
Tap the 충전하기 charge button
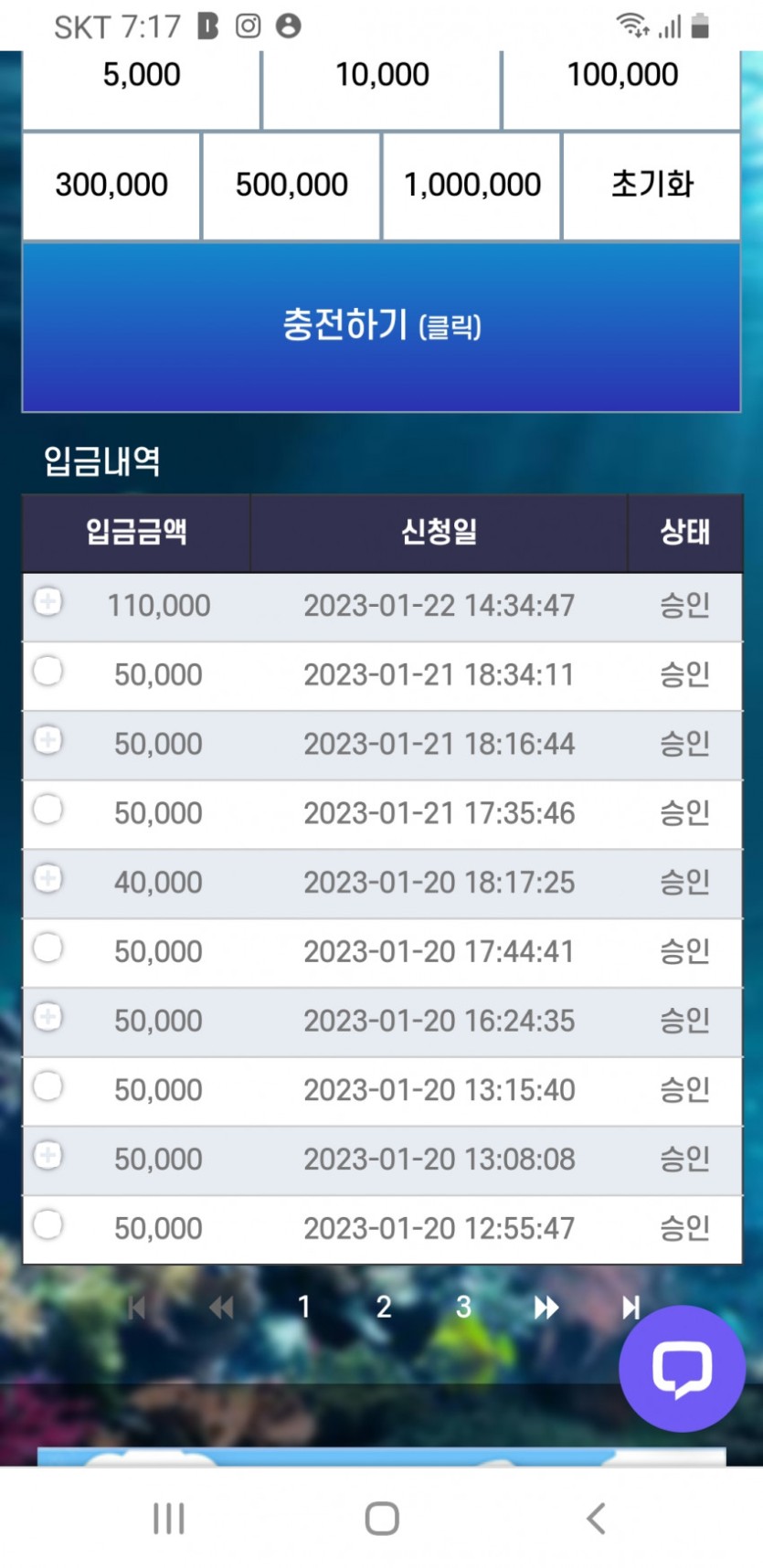point(381,326)
